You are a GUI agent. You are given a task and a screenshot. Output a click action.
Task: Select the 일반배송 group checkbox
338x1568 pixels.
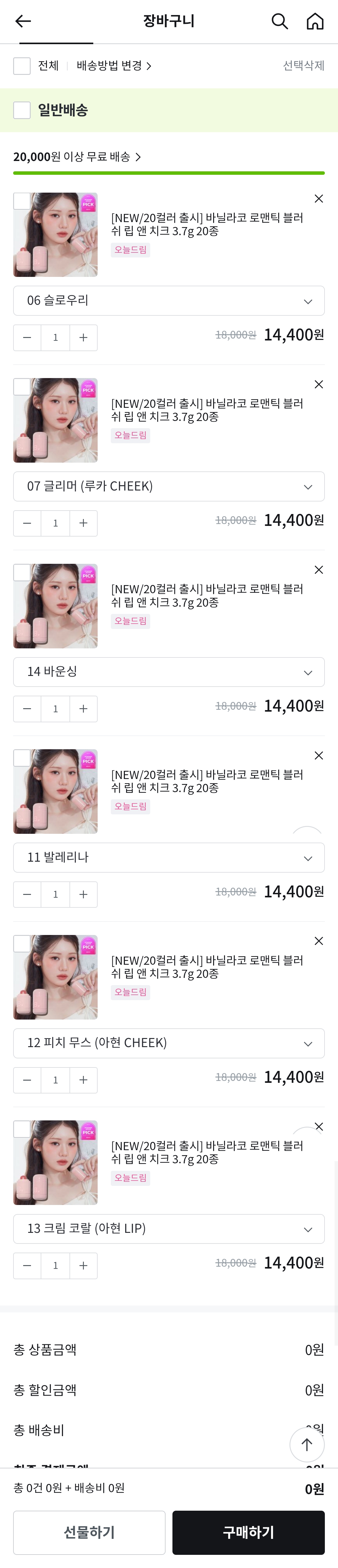[x=22, y=110]
